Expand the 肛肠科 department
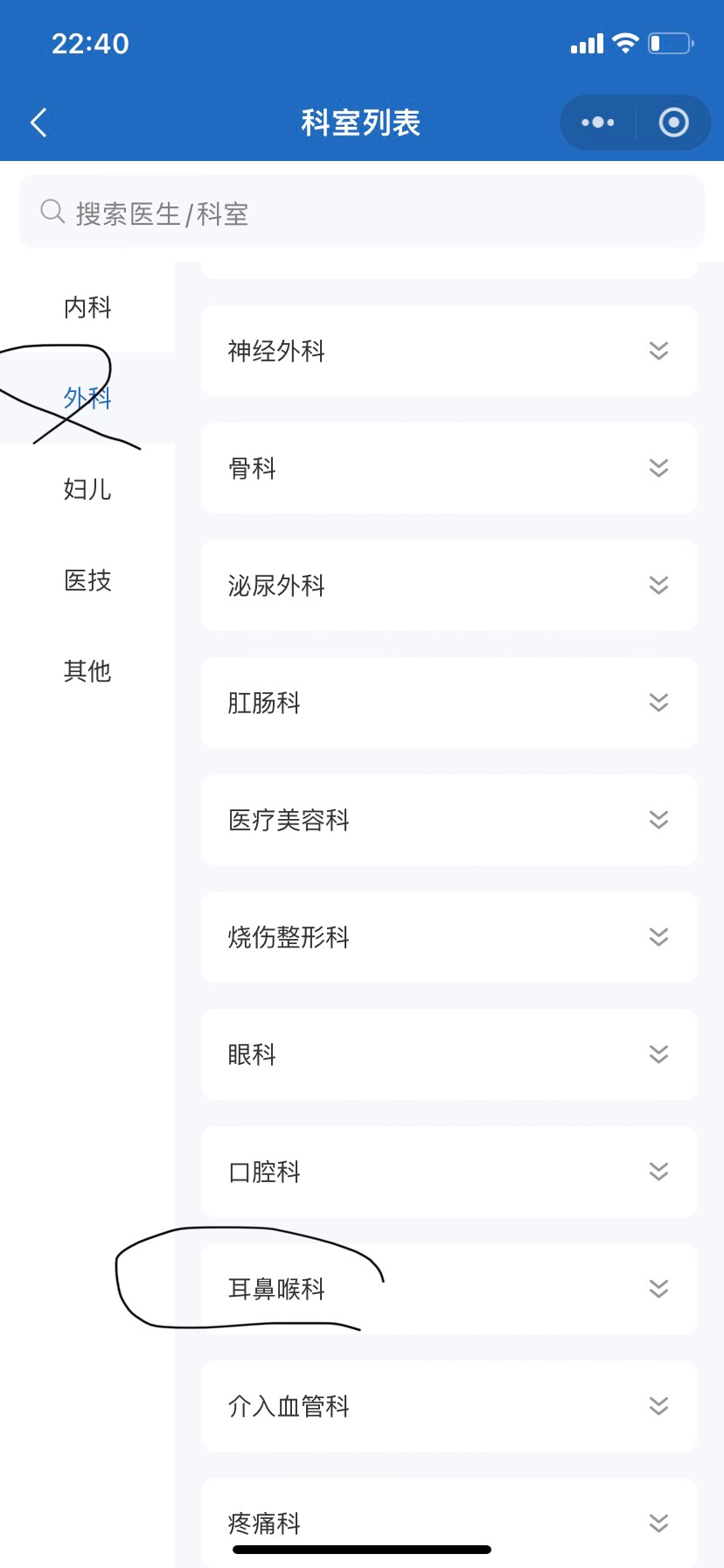Viewport: 724px width, 1568px height. pos(449,703)
